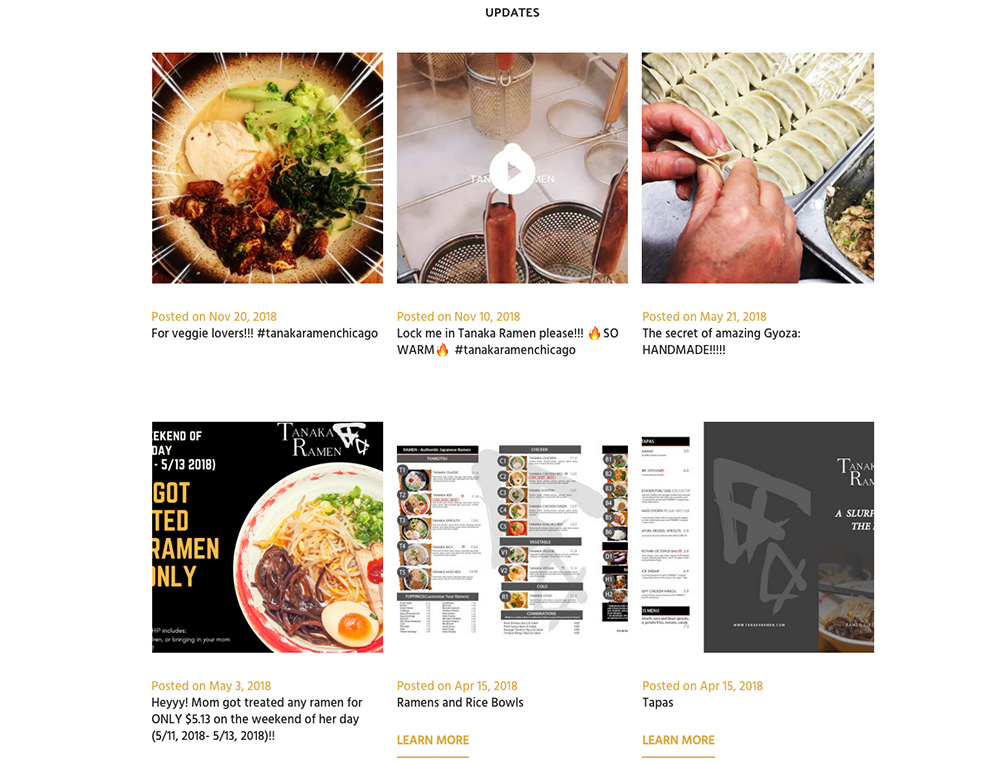Image resolution: width=1000 pixels, height=762 pixels.
Task: Open the handmade Gyoza post photo
Action: pos(757,168)
